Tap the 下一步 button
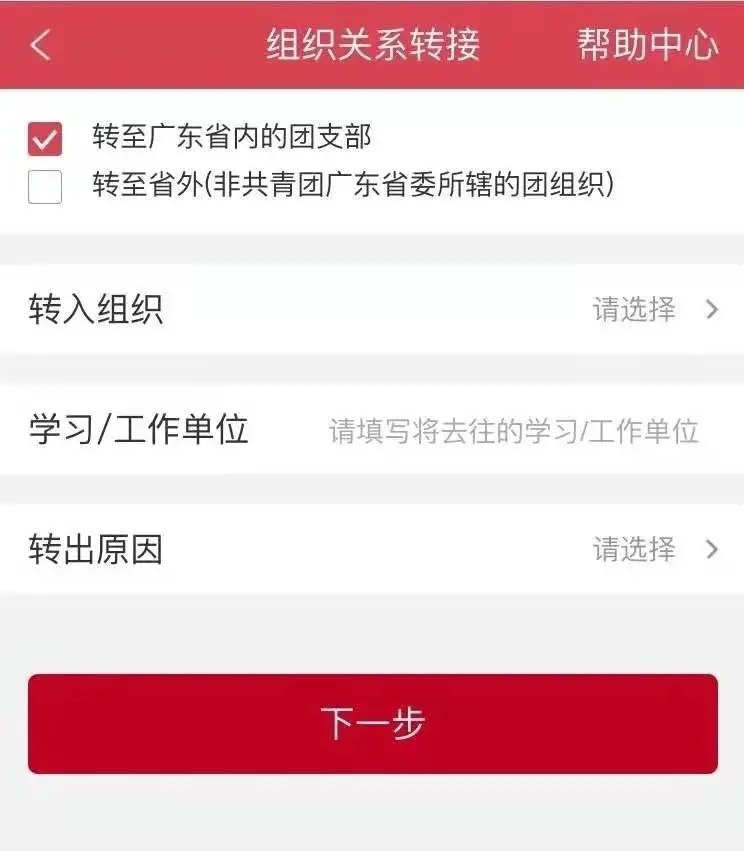Image resolution: width=744 pixels, height=851 pixels. [372, 723]
